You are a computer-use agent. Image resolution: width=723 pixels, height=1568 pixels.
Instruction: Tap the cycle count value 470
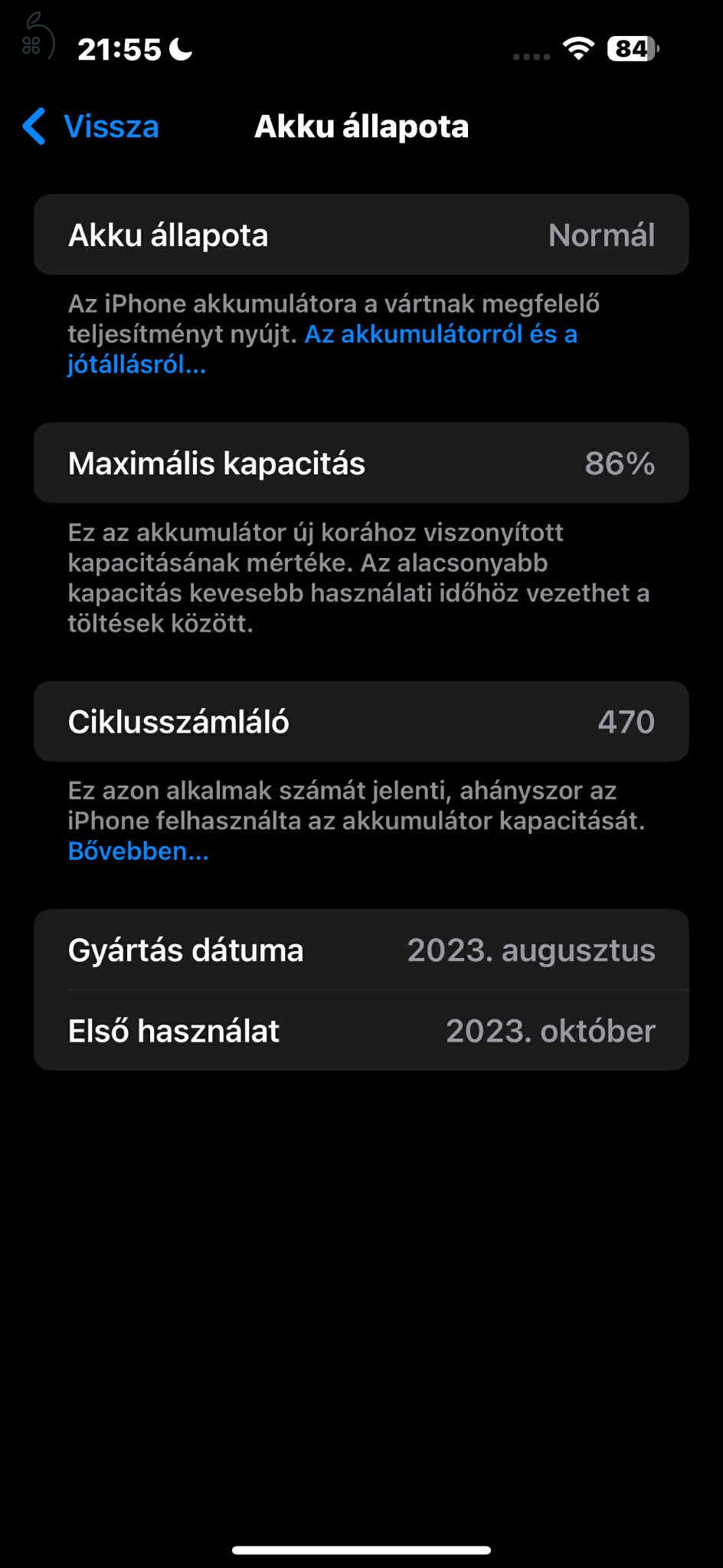click(x=626, y=721)
